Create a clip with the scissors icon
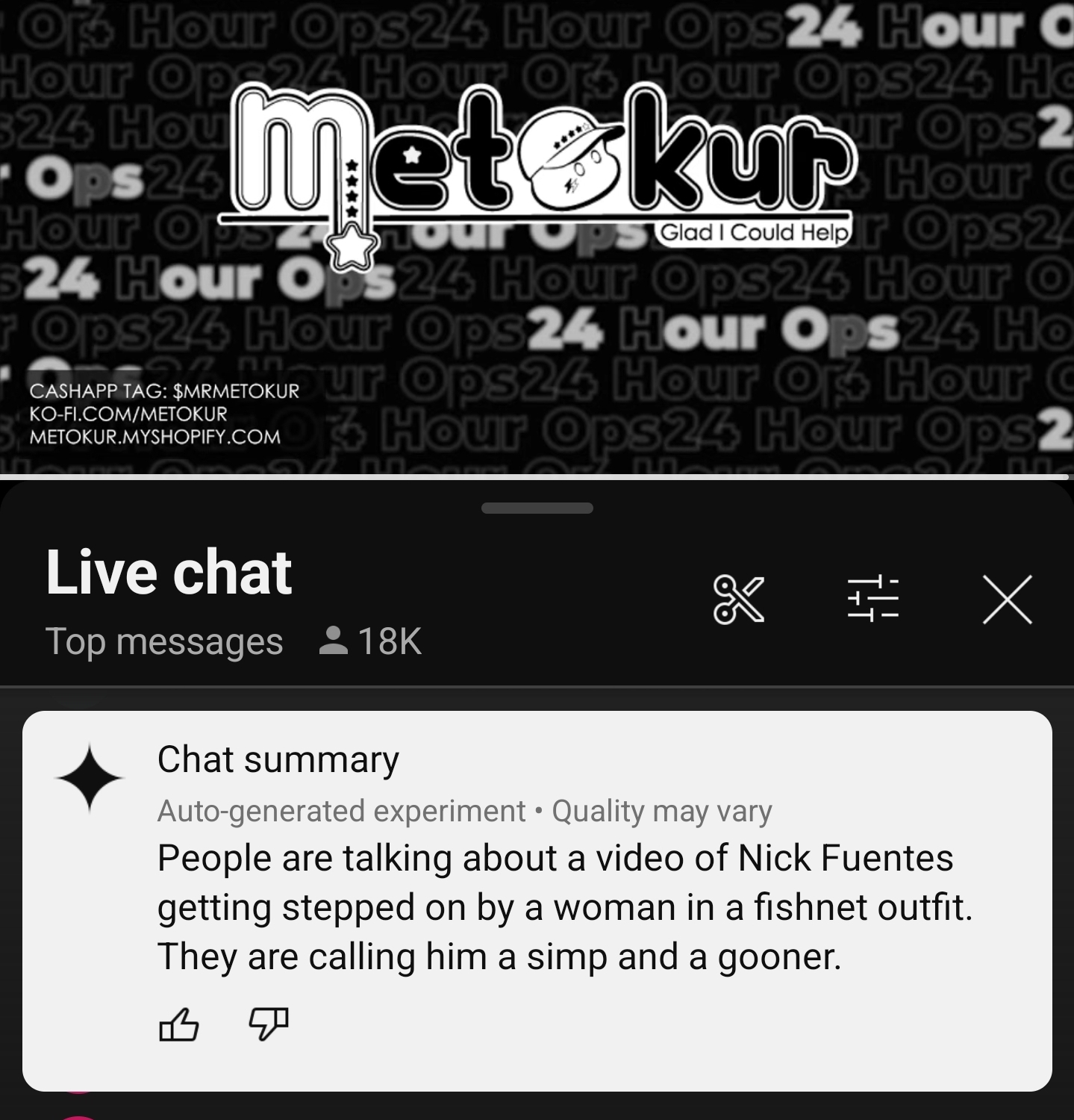The width and height of the screenshot is (1074, 1120). [x=738, y=599]
